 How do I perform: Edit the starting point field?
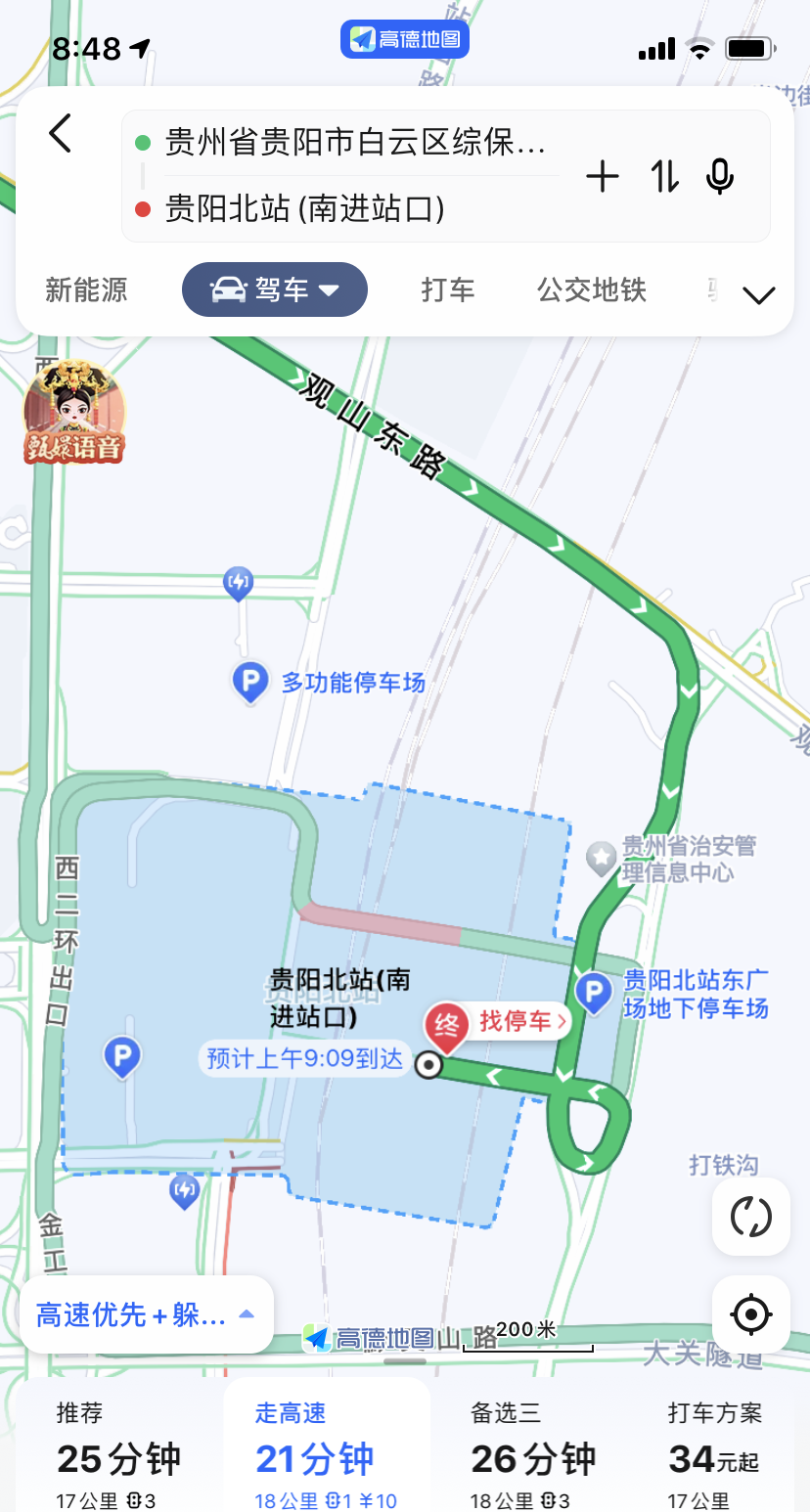(352, 143)
